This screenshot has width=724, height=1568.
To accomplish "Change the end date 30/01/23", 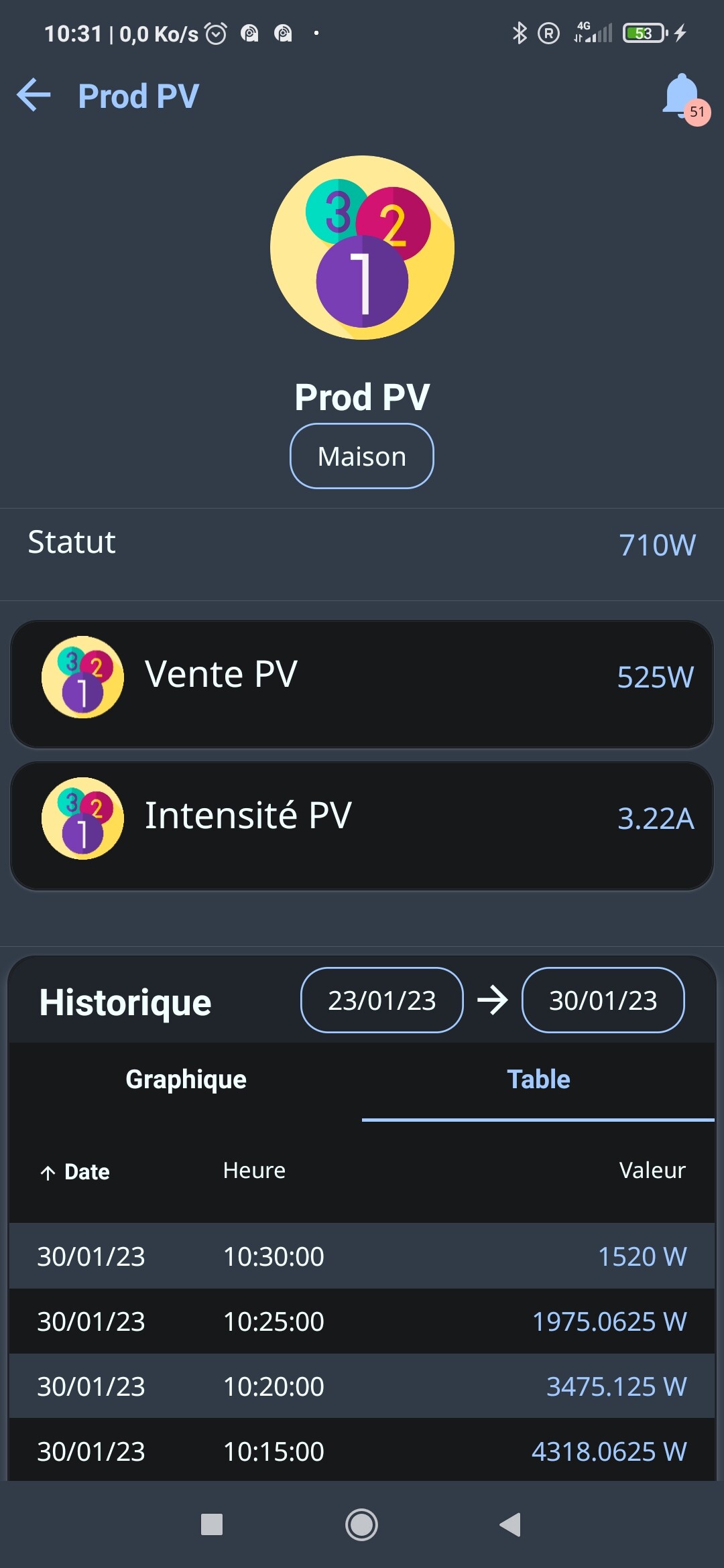I will tap(603, 1000).
